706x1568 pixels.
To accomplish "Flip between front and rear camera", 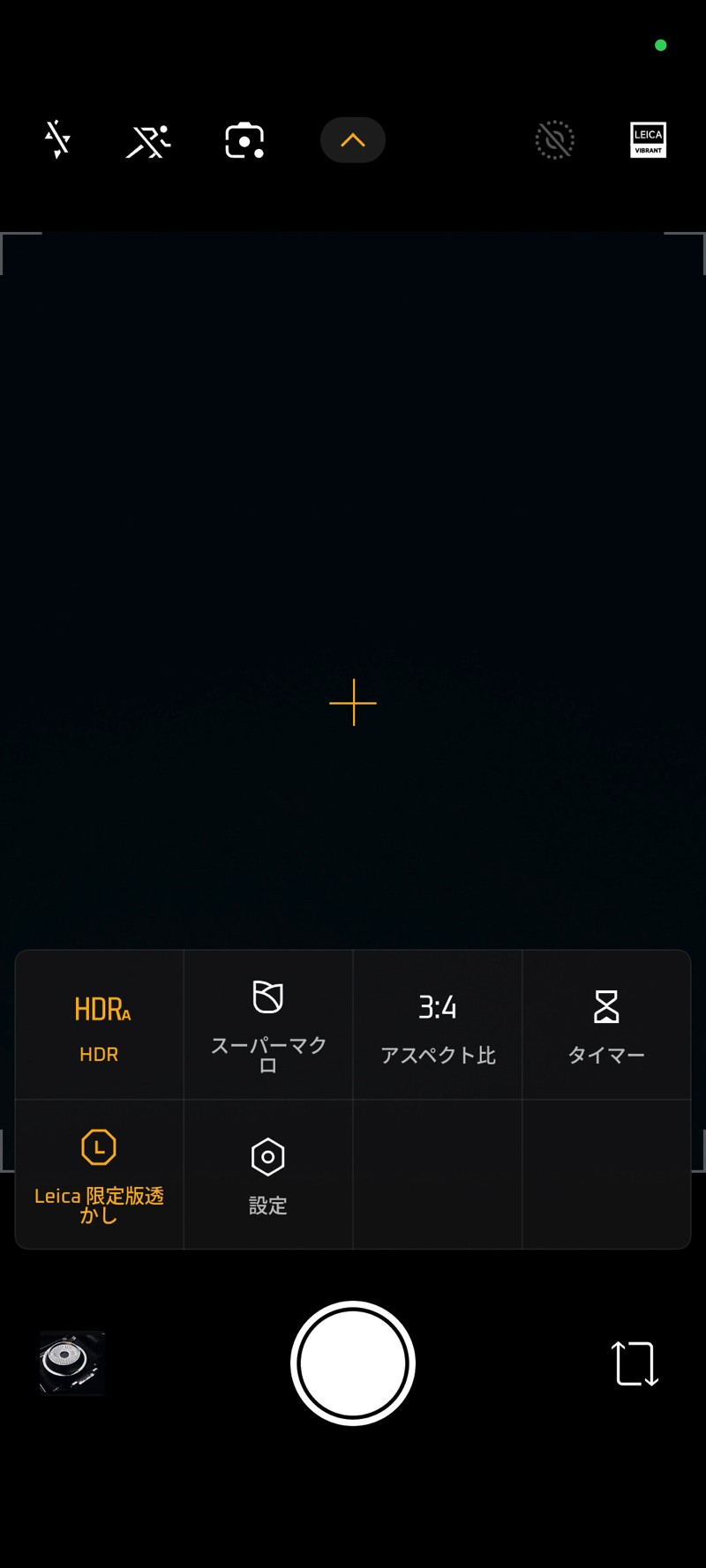I will [x=635, y=1363].
